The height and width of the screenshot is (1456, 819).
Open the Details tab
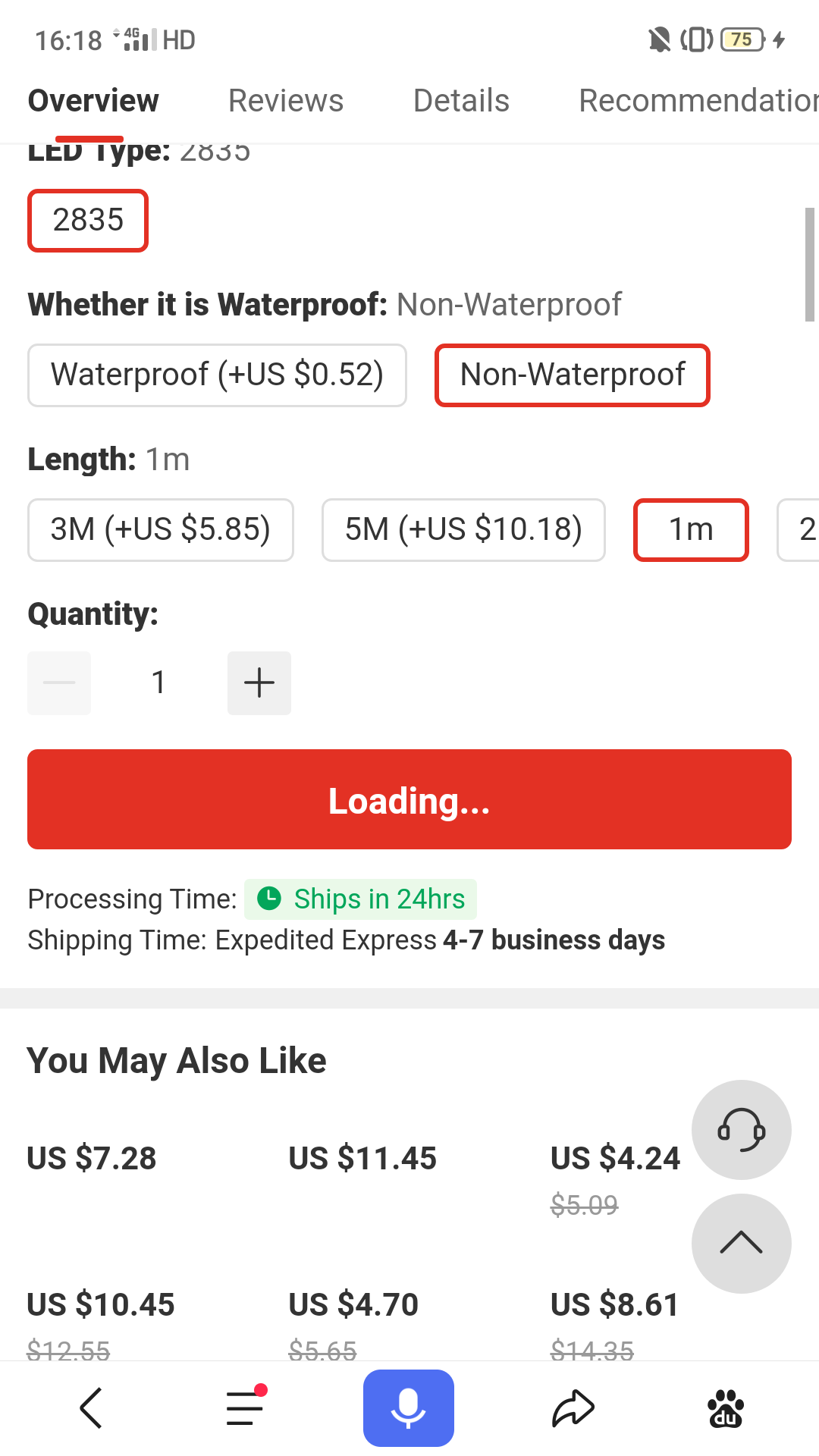pos(461,101)
